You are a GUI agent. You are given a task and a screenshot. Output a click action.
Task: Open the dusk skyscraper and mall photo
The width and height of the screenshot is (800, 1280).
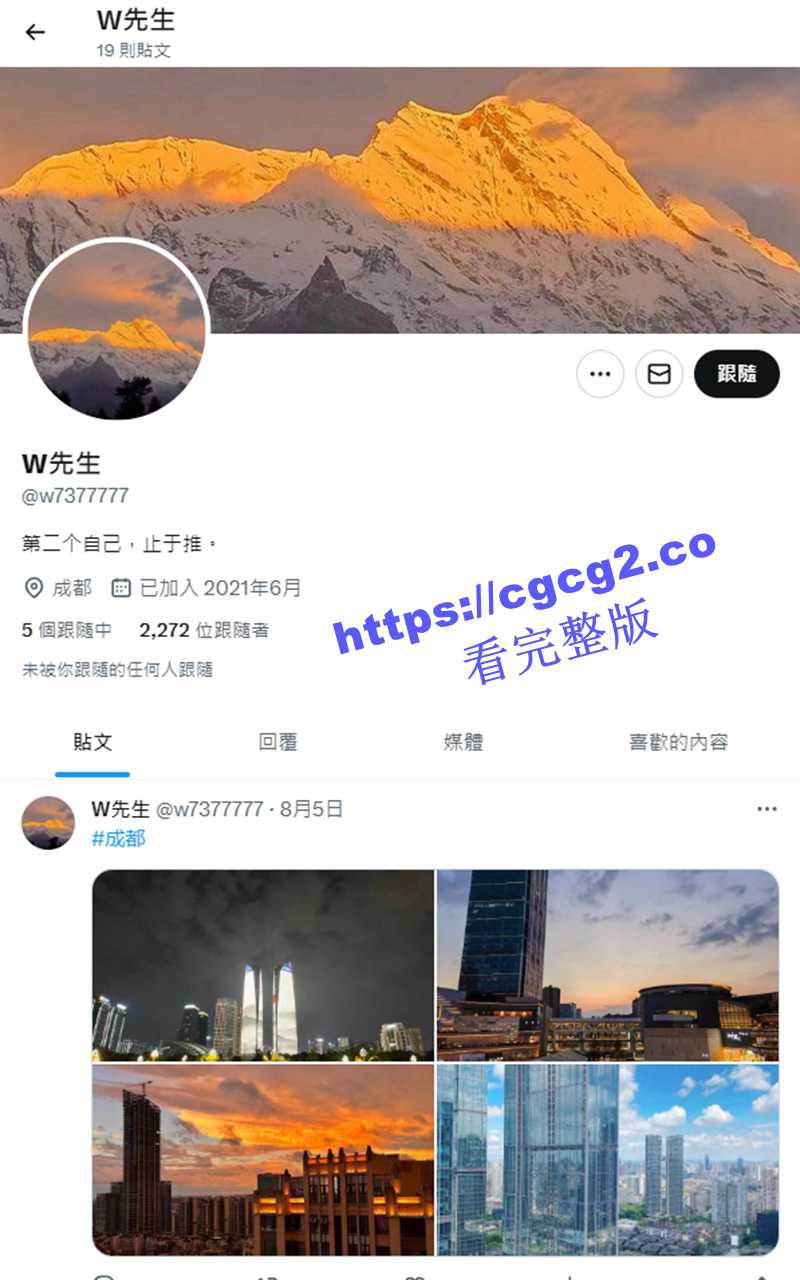point(608,964)
